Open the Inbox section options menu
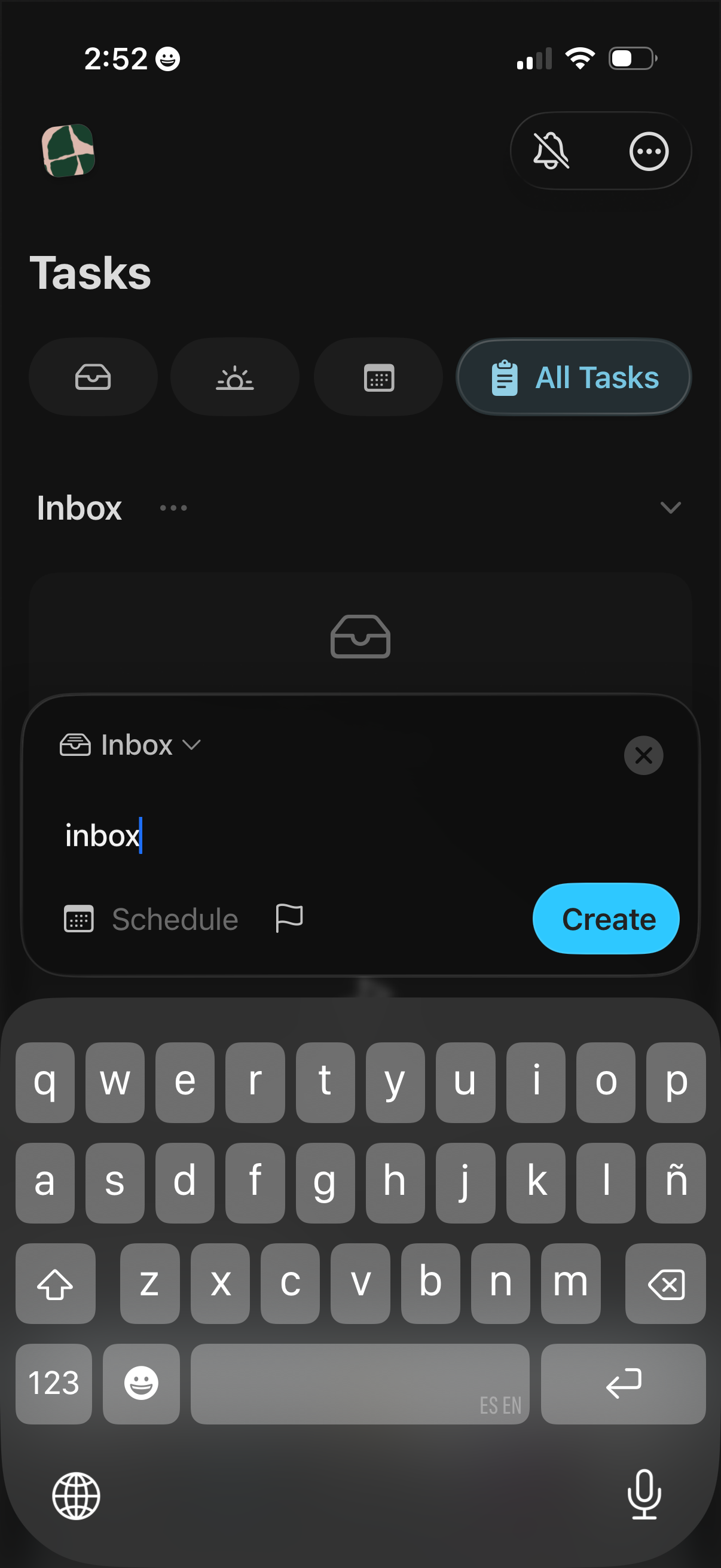The image size is (721, 1568). coord(172,508)
